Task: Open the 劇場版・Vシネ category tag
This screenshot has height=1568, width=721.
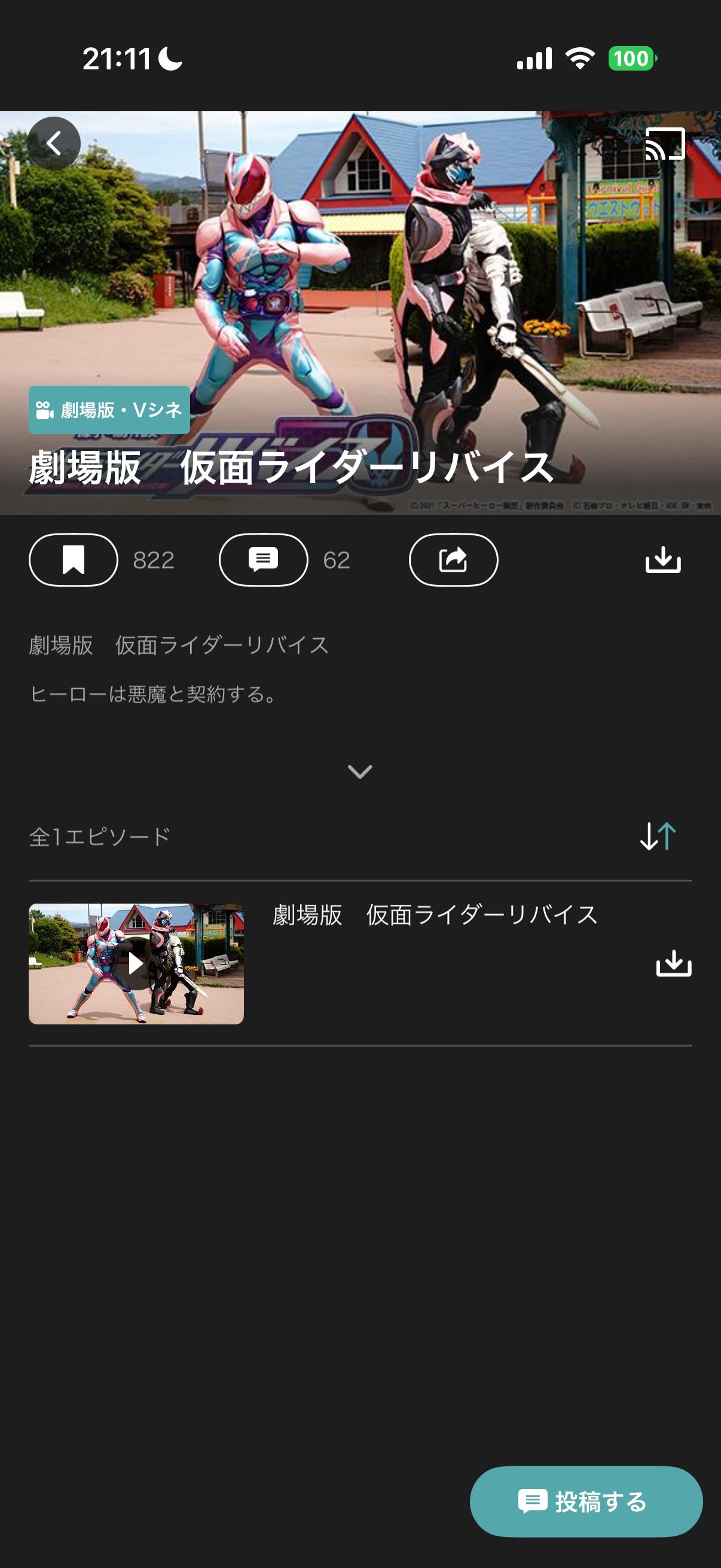Action: point(109,410)
